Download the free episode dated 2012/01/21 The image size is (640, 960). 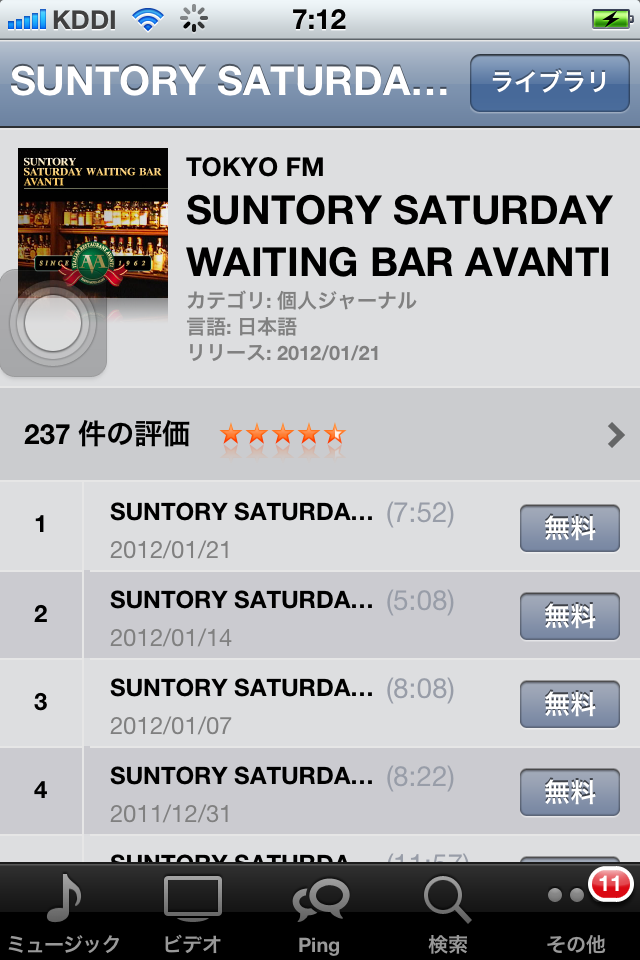(569, 528)
